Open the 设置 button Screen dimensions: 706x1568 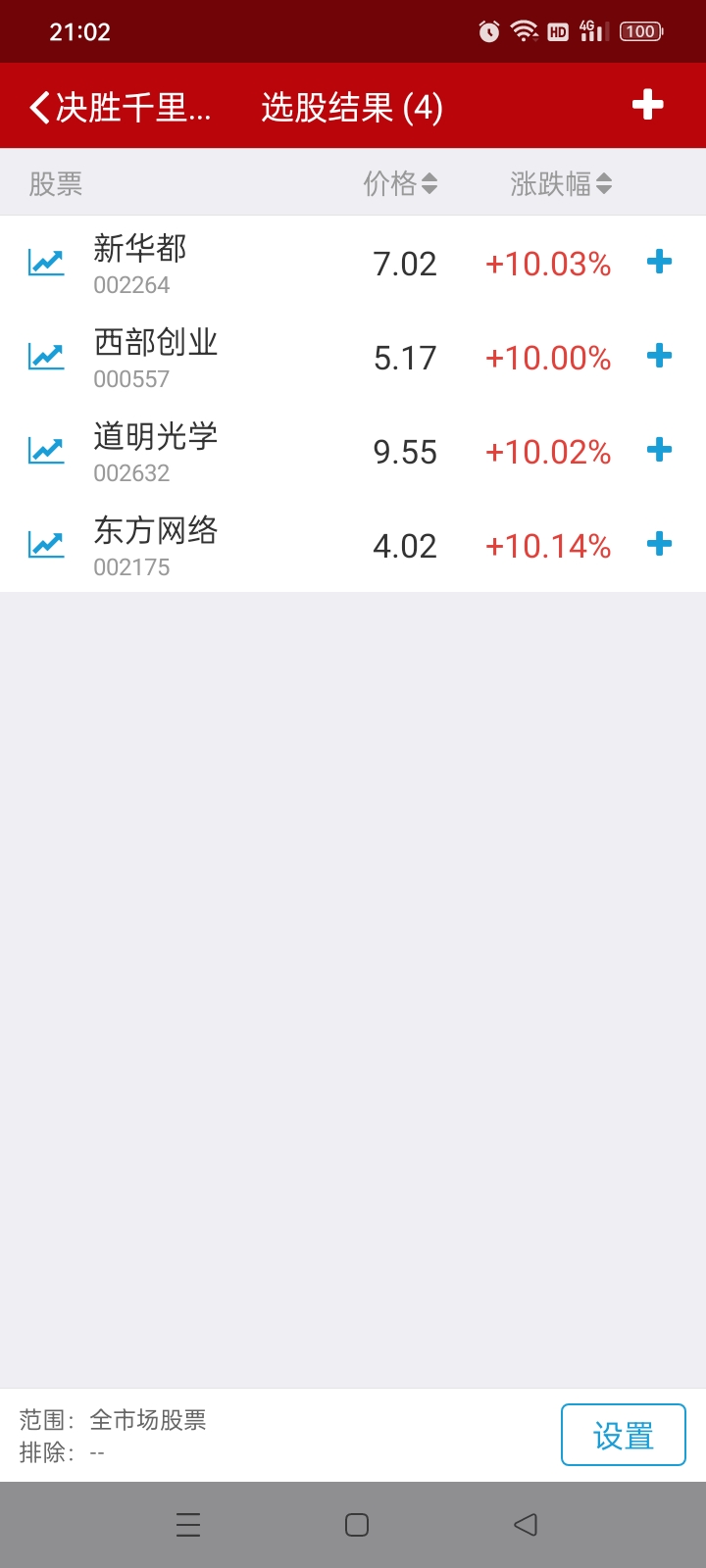coord(623,1436)
